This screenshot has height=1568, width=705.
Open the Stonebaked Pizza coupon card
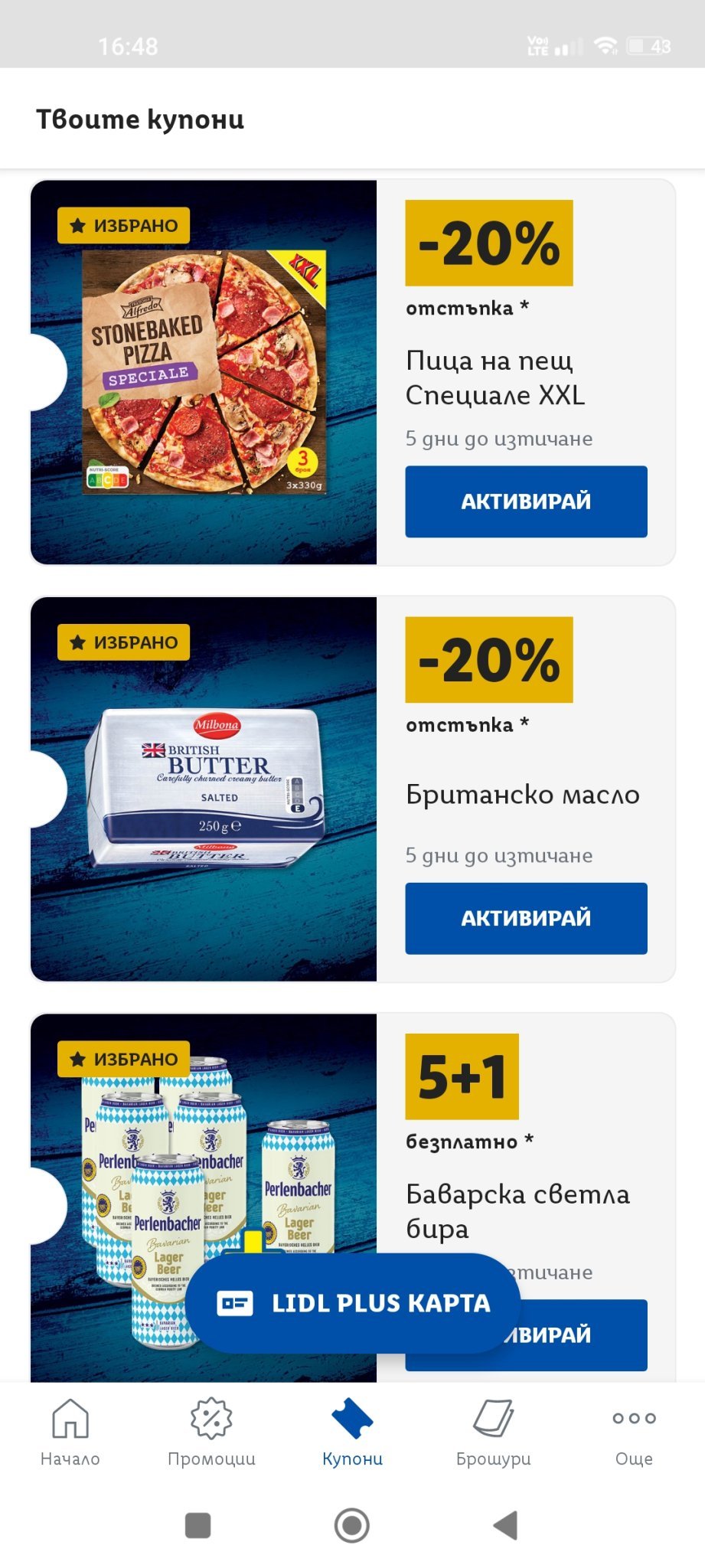click(204, 373)
